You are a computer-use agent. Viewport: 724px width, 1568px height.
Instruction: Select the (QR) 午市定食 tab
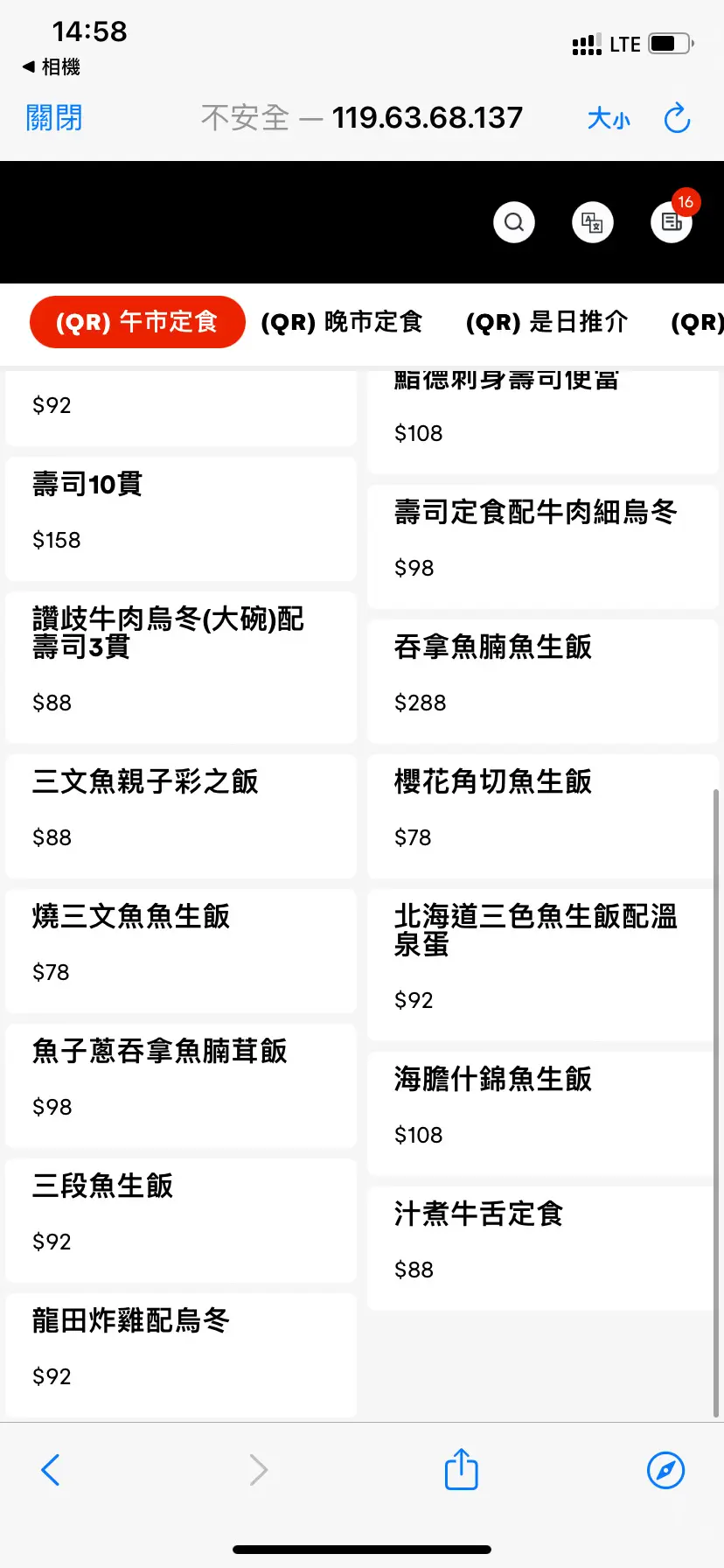point(137,322)
